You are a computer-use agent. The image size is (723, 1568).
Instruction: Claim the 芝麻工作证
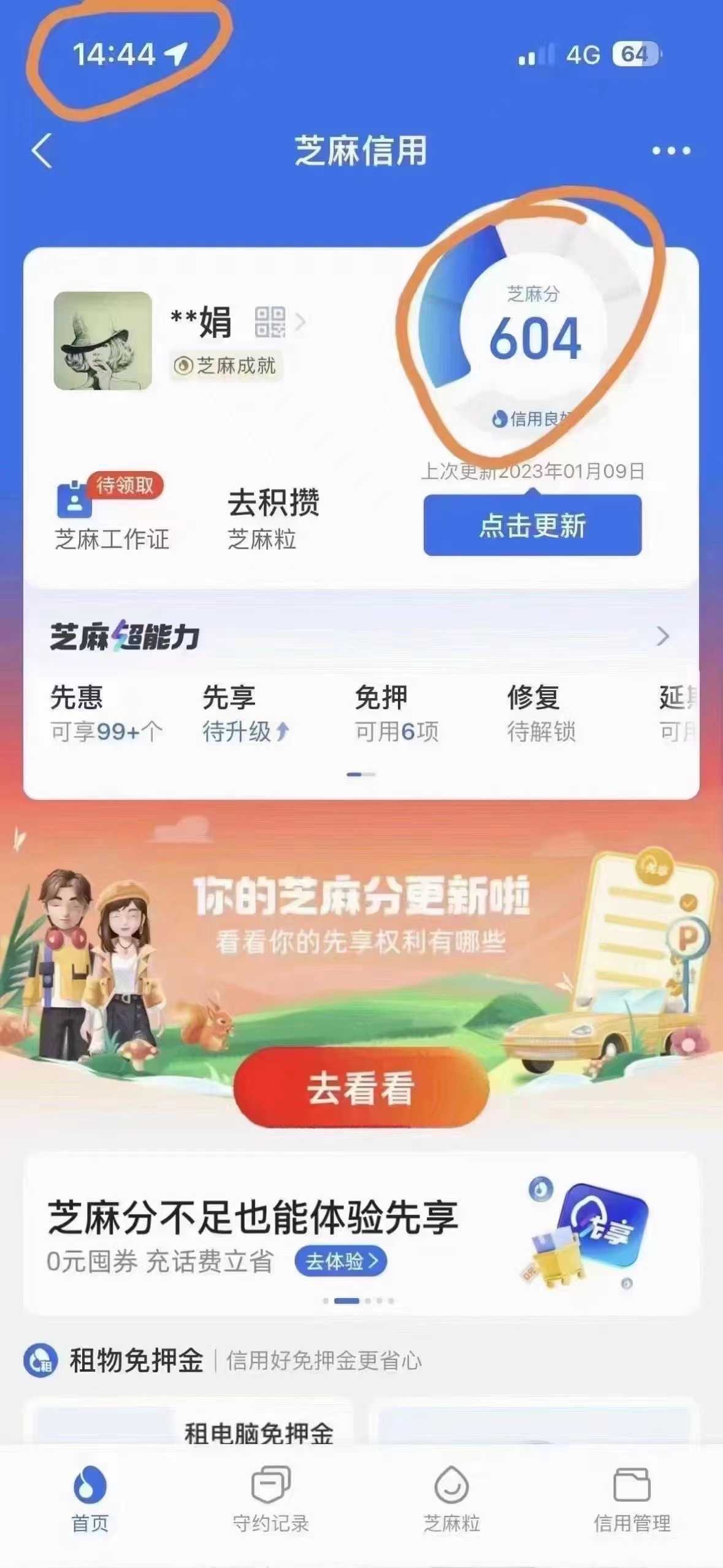coord(110,514)
